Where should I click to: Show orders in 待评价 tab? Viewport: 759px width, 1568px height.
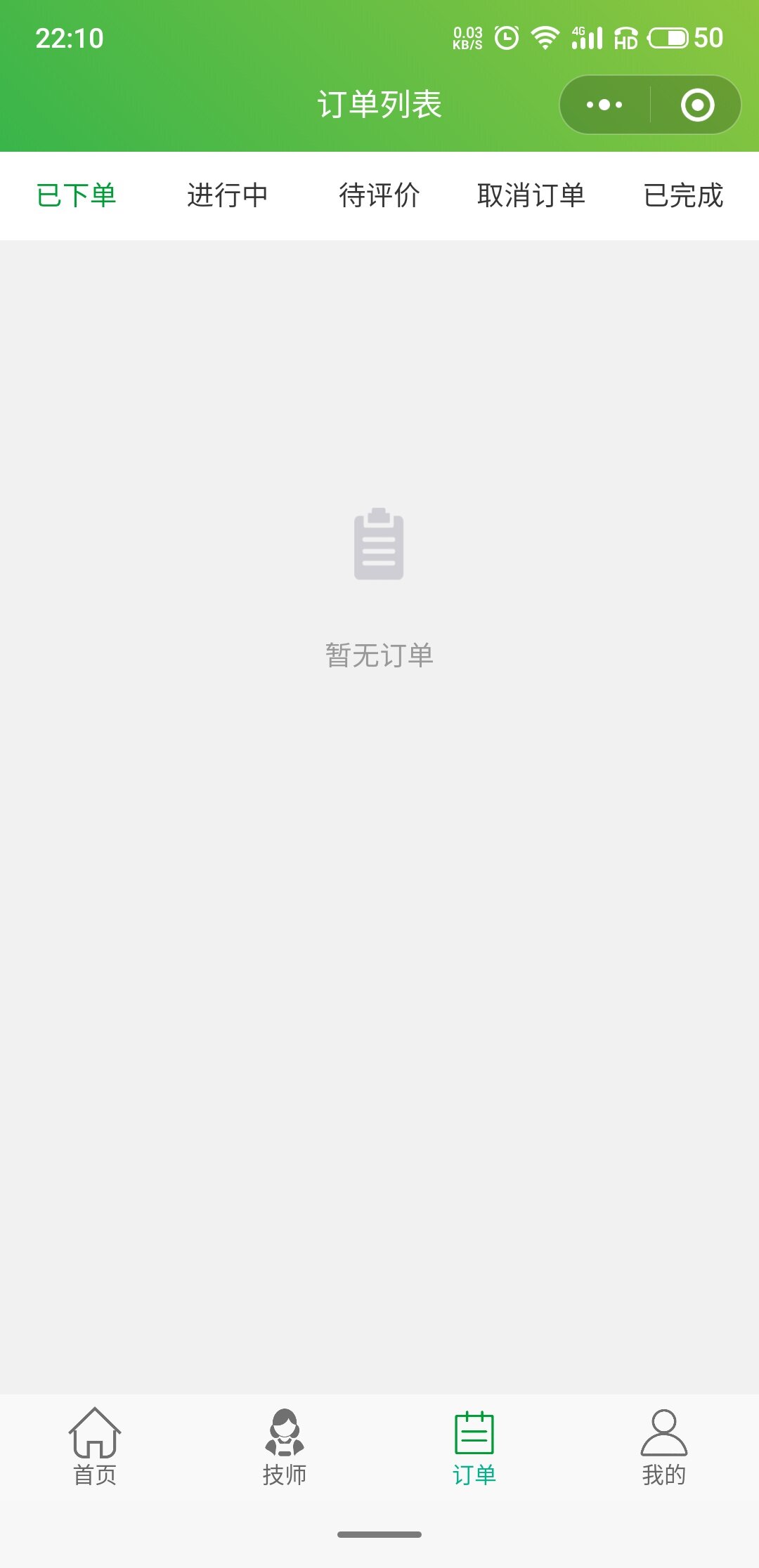click(379, 195)
